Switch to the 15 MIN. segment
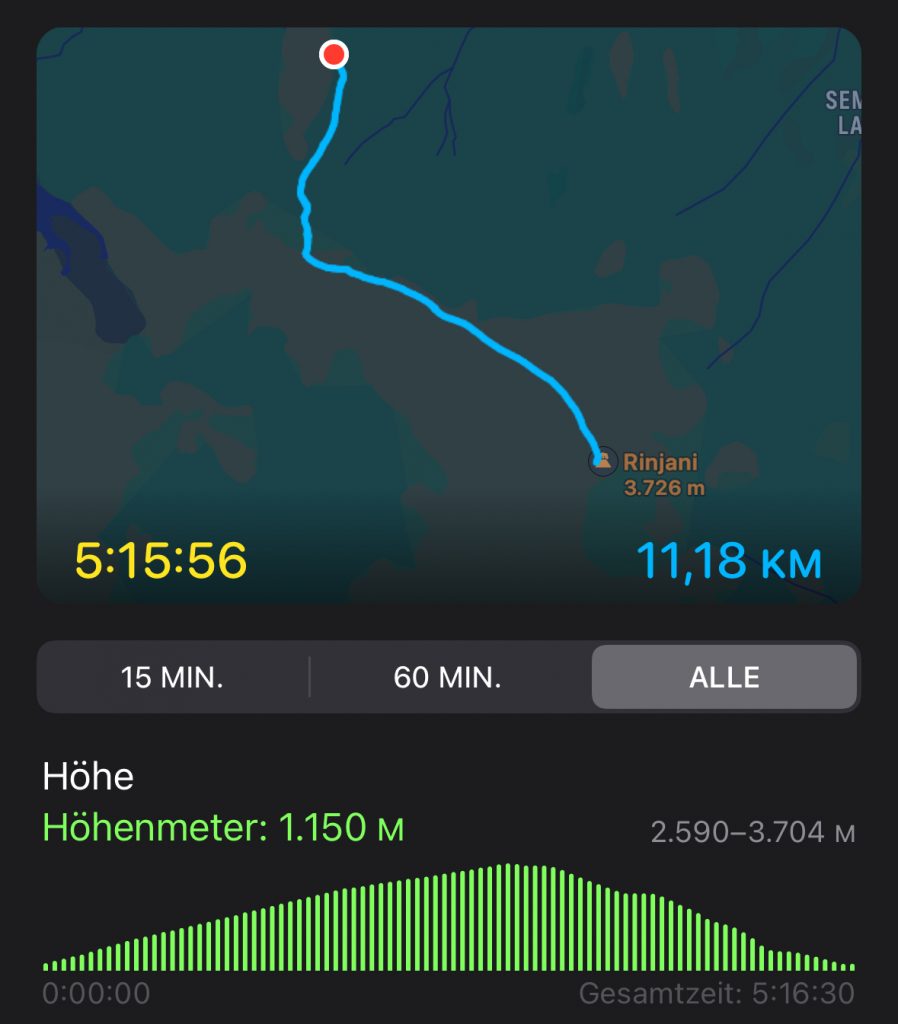Viewport: 898px width, 1024px height. [172, 677]
